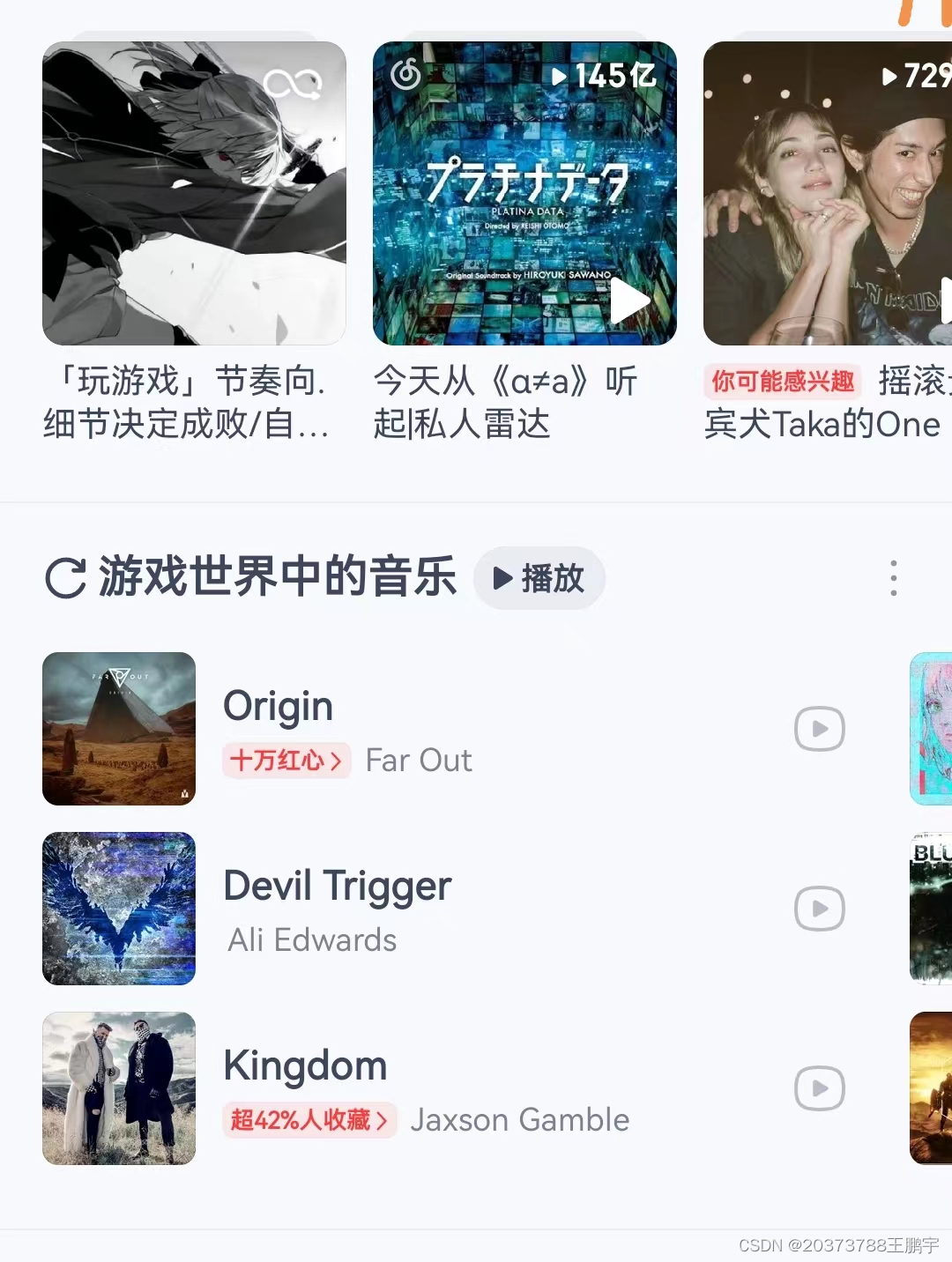The height and width of the screenshot is (1262, 952).
Task: Open the three-dot menu for 游戏世界中的音乐
Action: click(893, 578)
